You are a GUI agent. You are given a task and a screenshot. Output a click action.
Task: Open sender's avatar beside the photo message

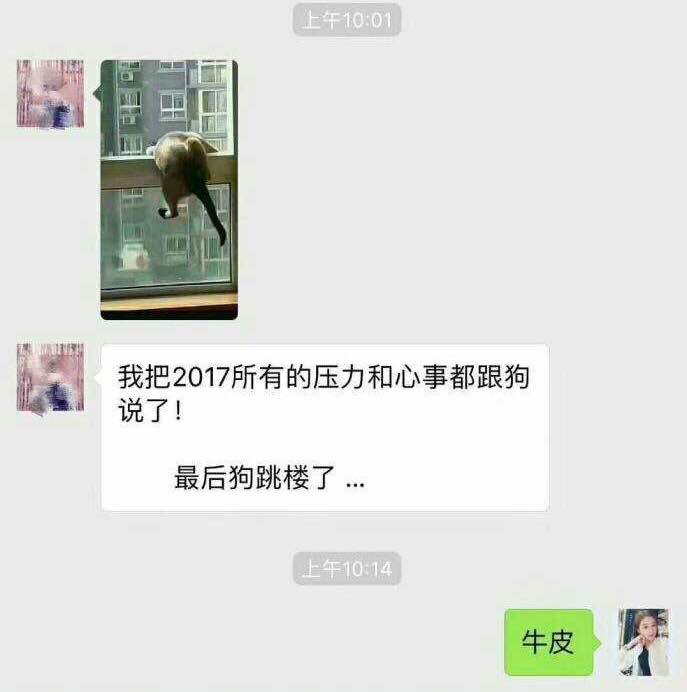[x=50, y=94]
